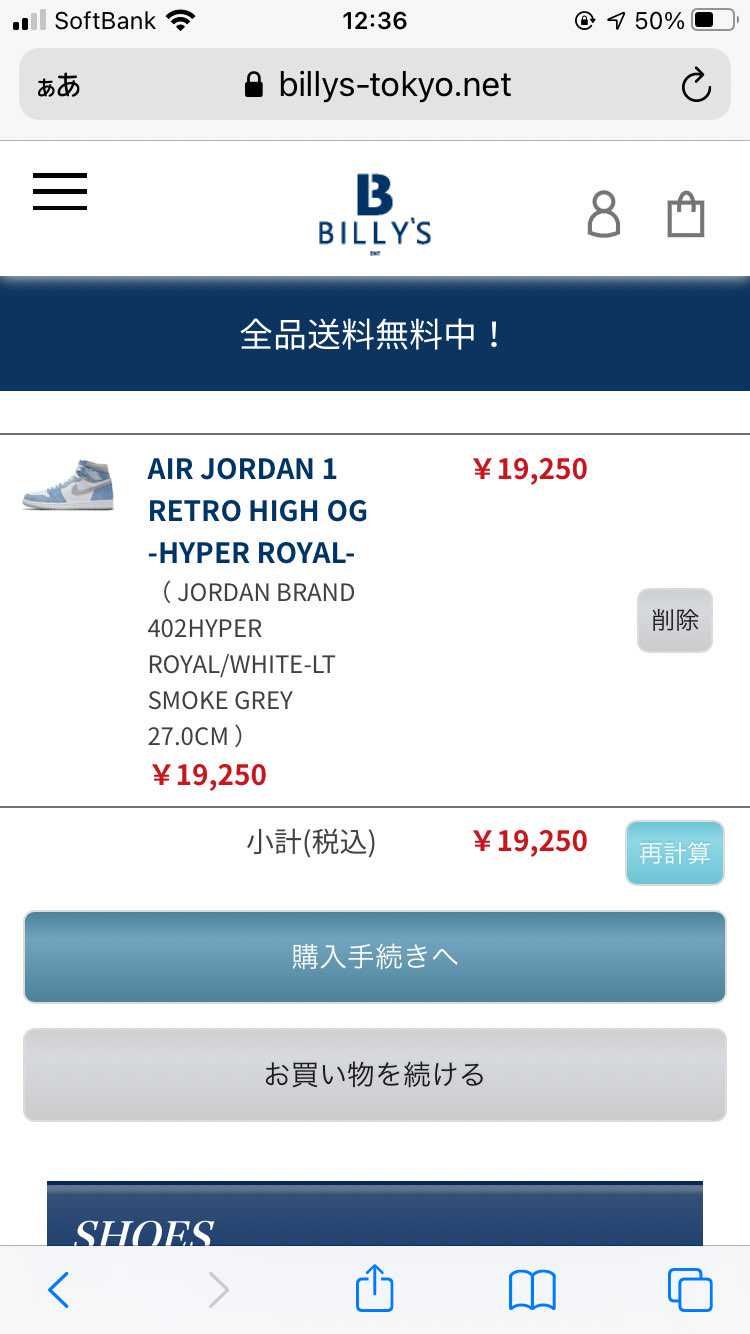Open the account profile icon
The height and width of the screenshot is (1334, 750).
(603, 214)
